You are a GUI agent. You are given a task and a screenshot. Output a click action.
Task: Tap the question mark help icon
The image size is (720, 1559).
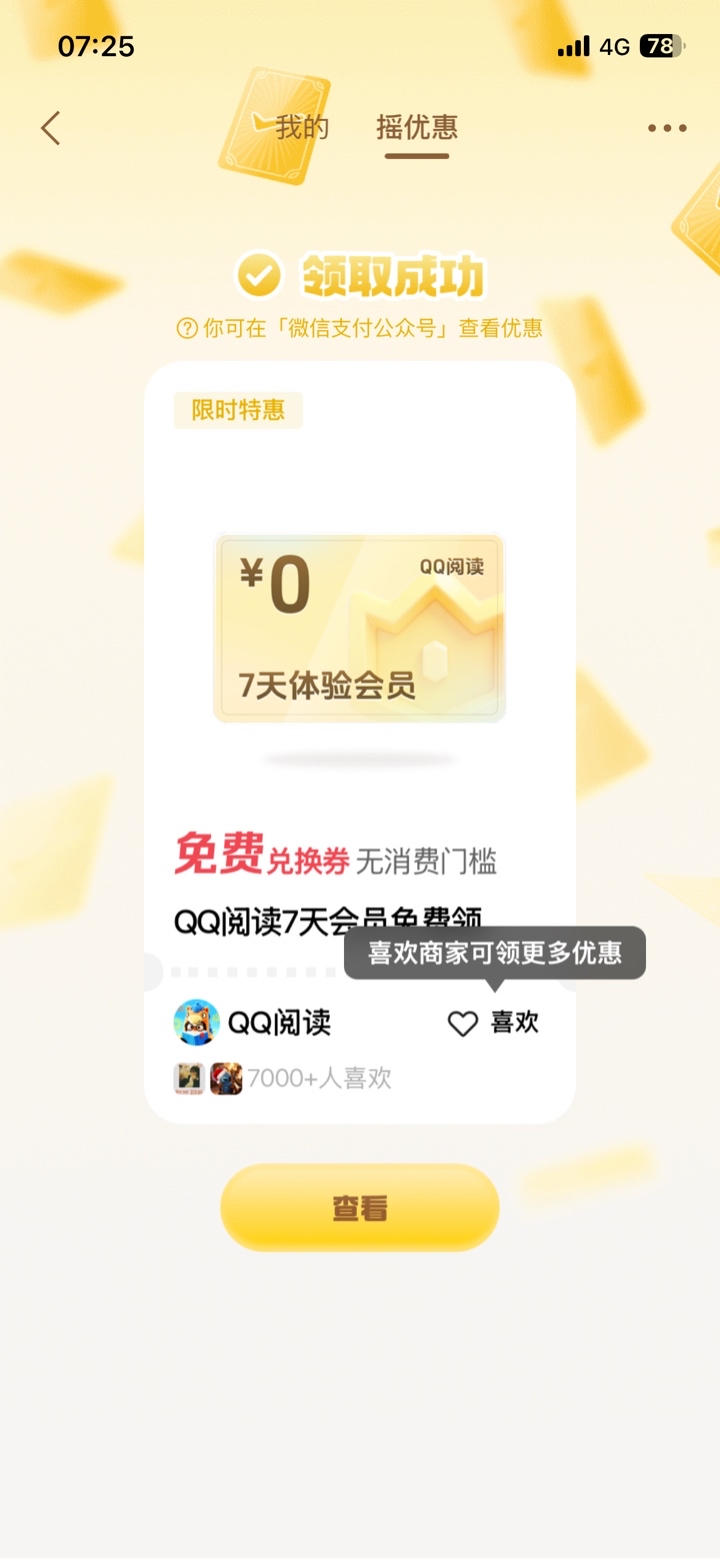(x=186, y=328)
